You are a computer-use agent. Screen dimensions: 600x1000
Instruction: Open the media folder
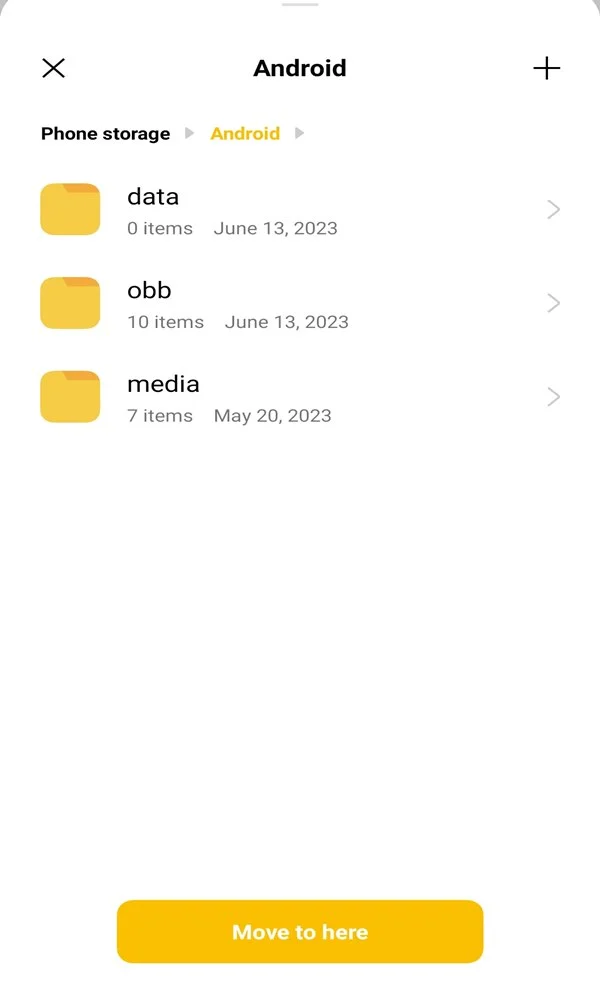(300, 397)
